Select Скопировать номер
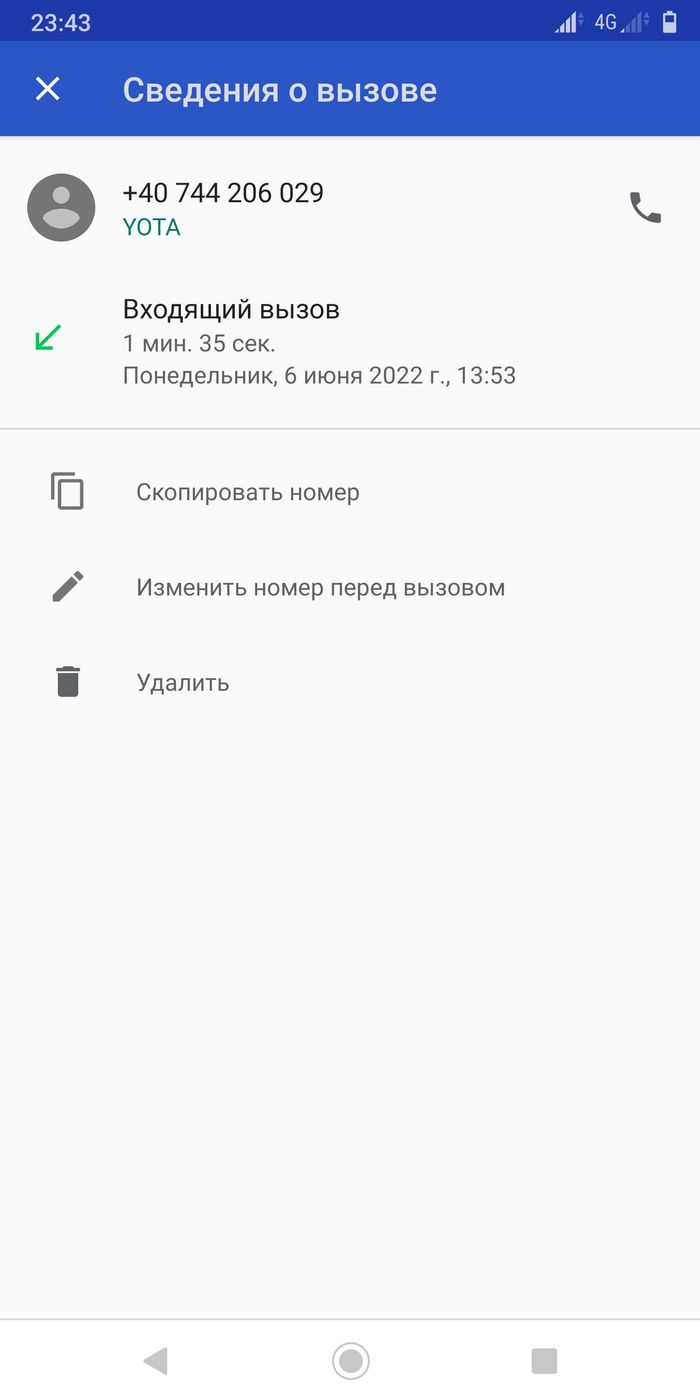Image resolution: width=700 pixels, height=1400 pixels. (x=247, y=492)
